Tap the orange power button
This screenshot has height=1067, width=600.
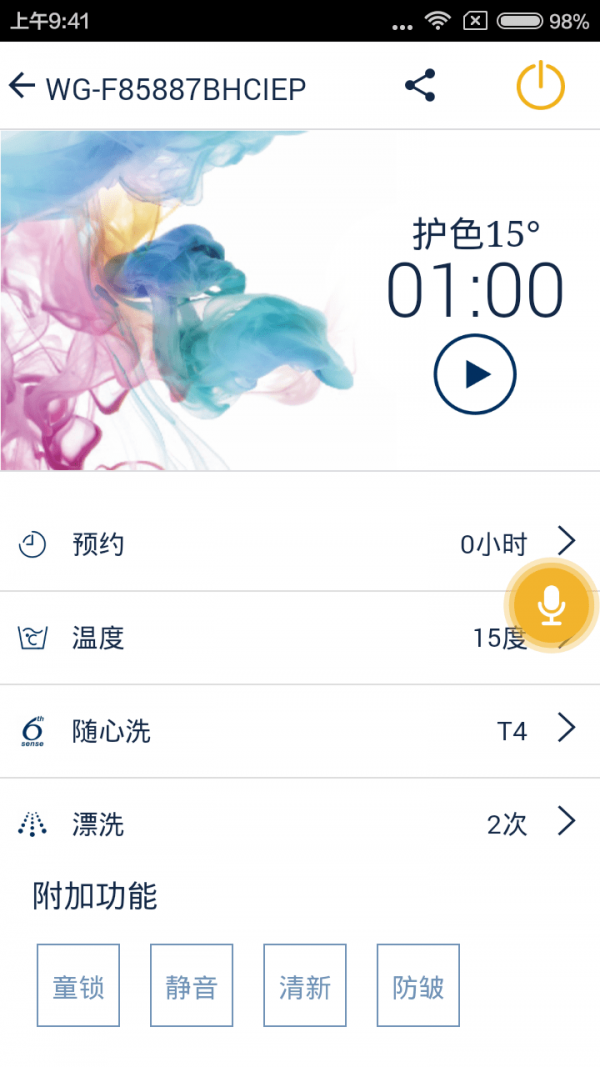point(540,86)
